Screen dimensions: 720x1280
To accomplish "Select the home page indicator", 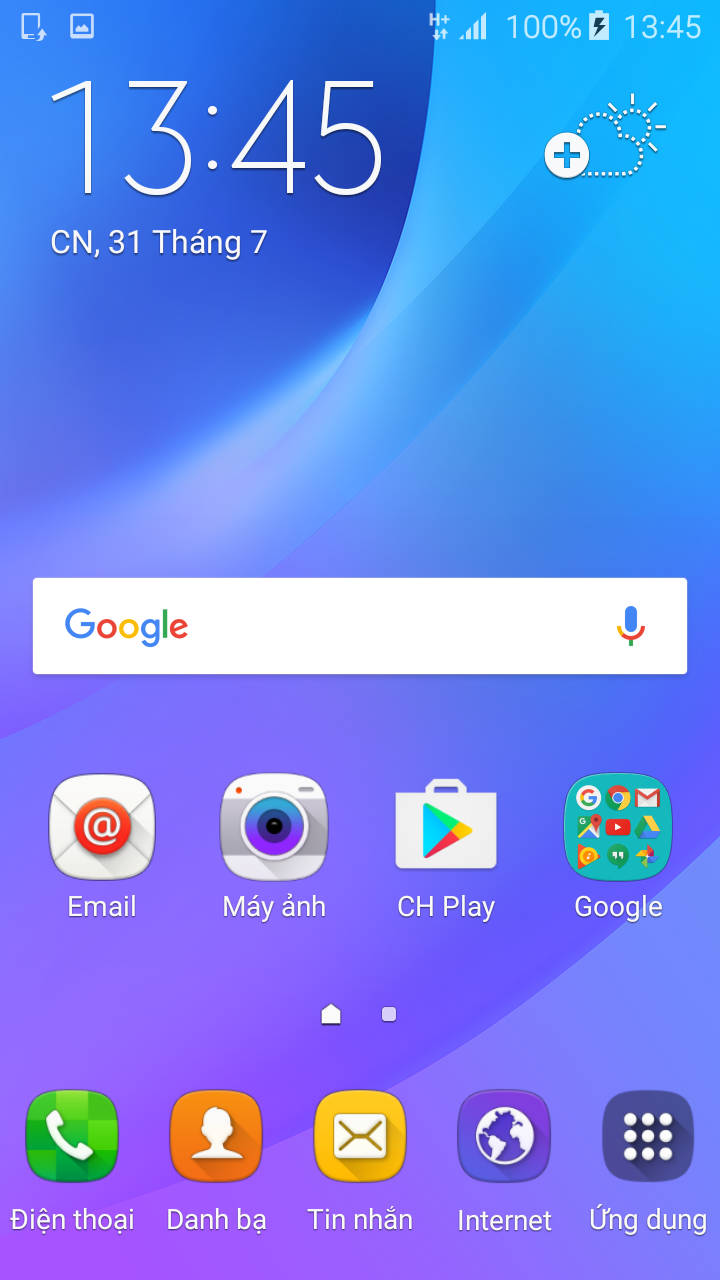I will pyautogui.click(x=331, y=1014).
